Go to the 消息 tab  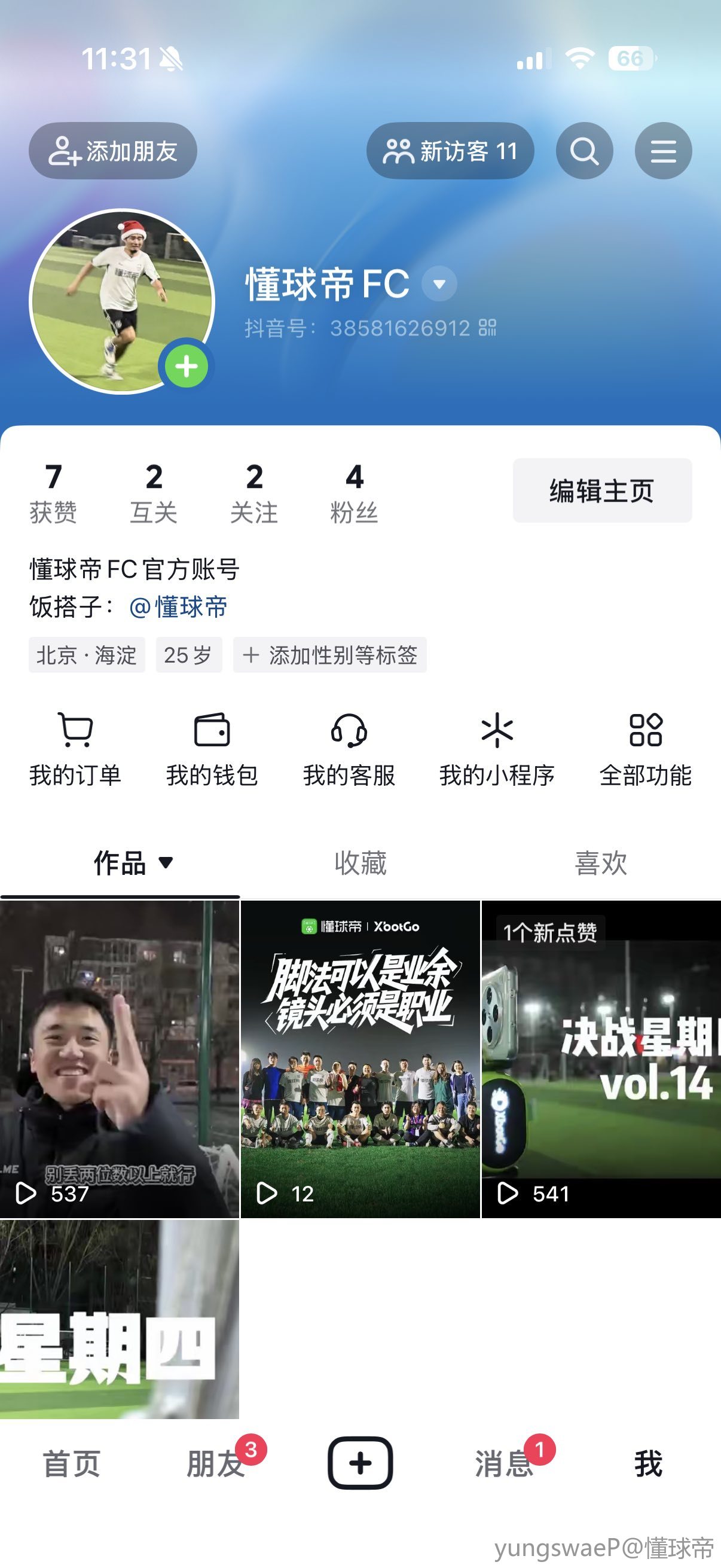click(504, 1463)
